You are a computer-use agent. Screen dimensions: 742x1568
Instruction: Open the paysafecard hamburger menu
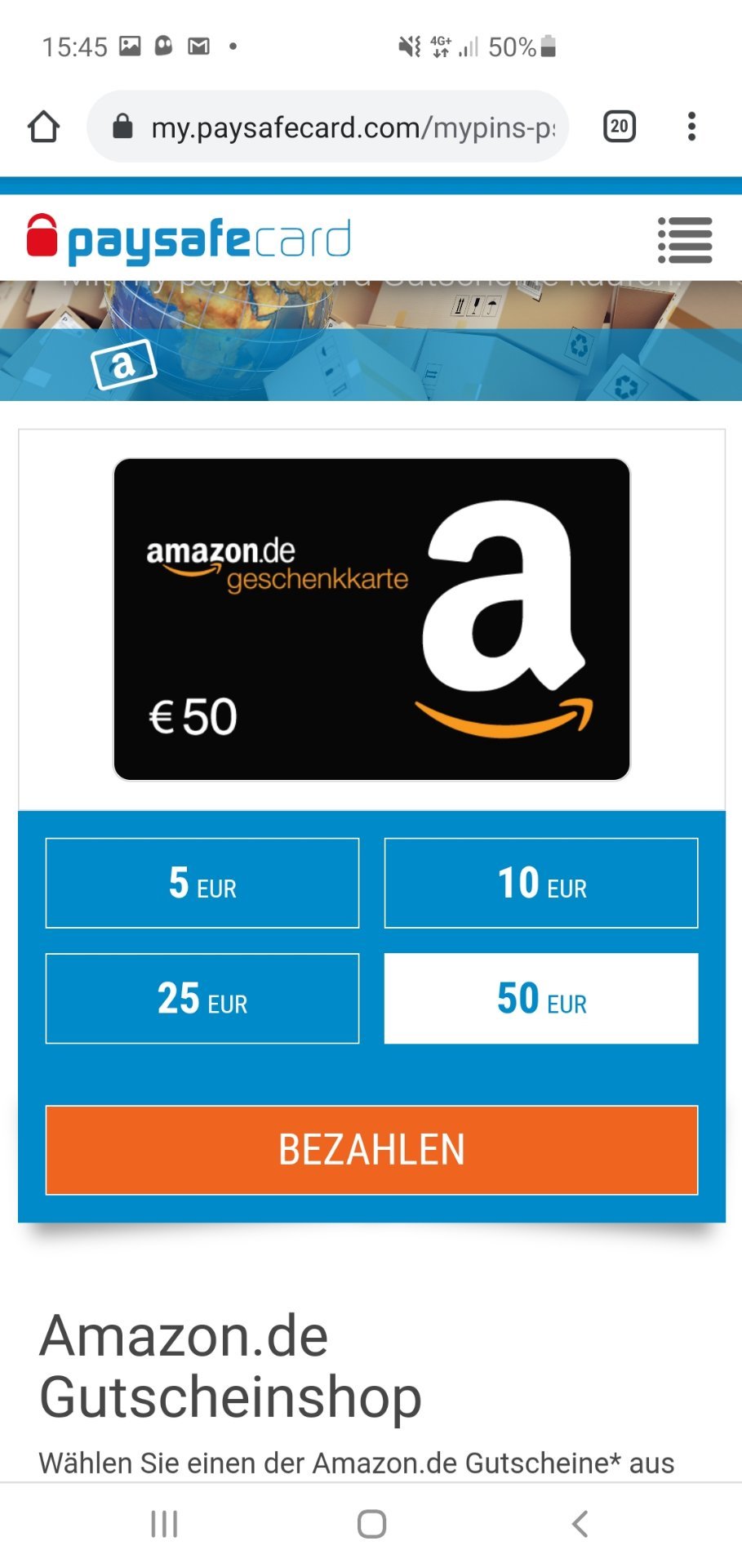pos(685,240)
